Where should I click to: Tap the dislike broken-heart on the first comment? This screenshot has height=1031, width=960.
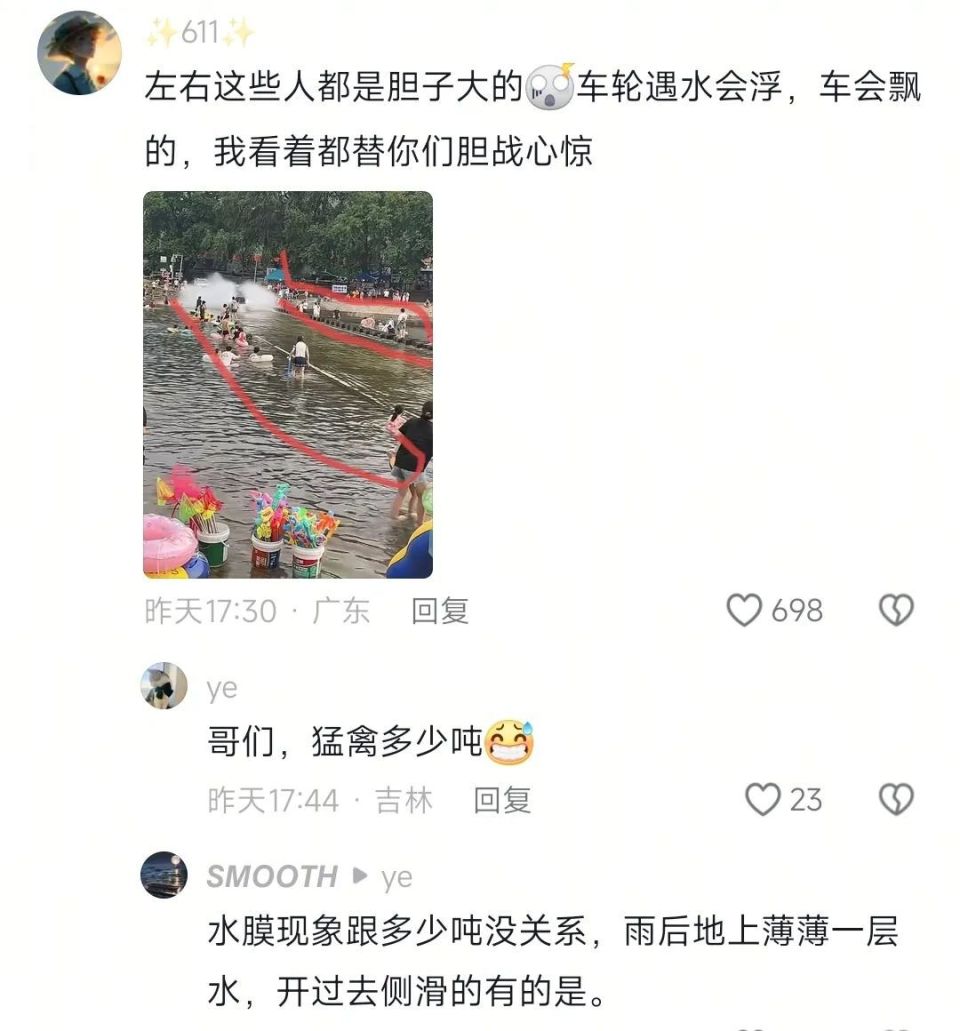click(x=896, y=611)
